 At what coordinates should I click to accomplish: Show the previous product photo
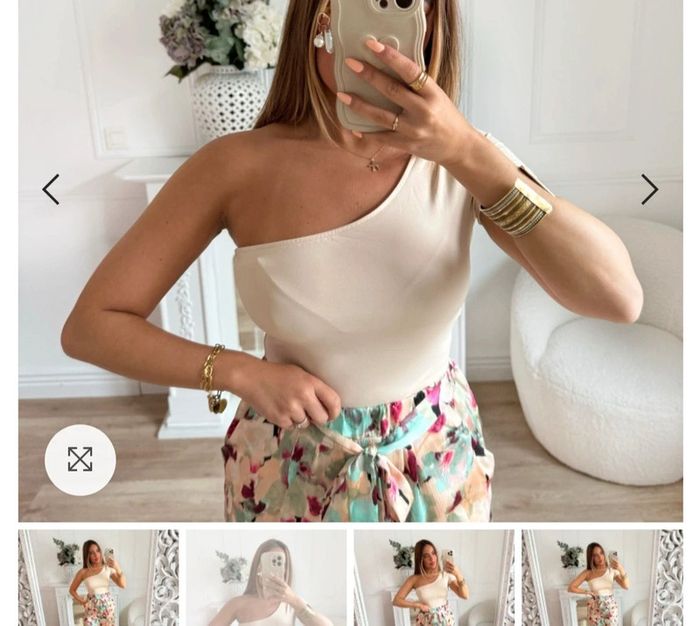coord(51,189)
